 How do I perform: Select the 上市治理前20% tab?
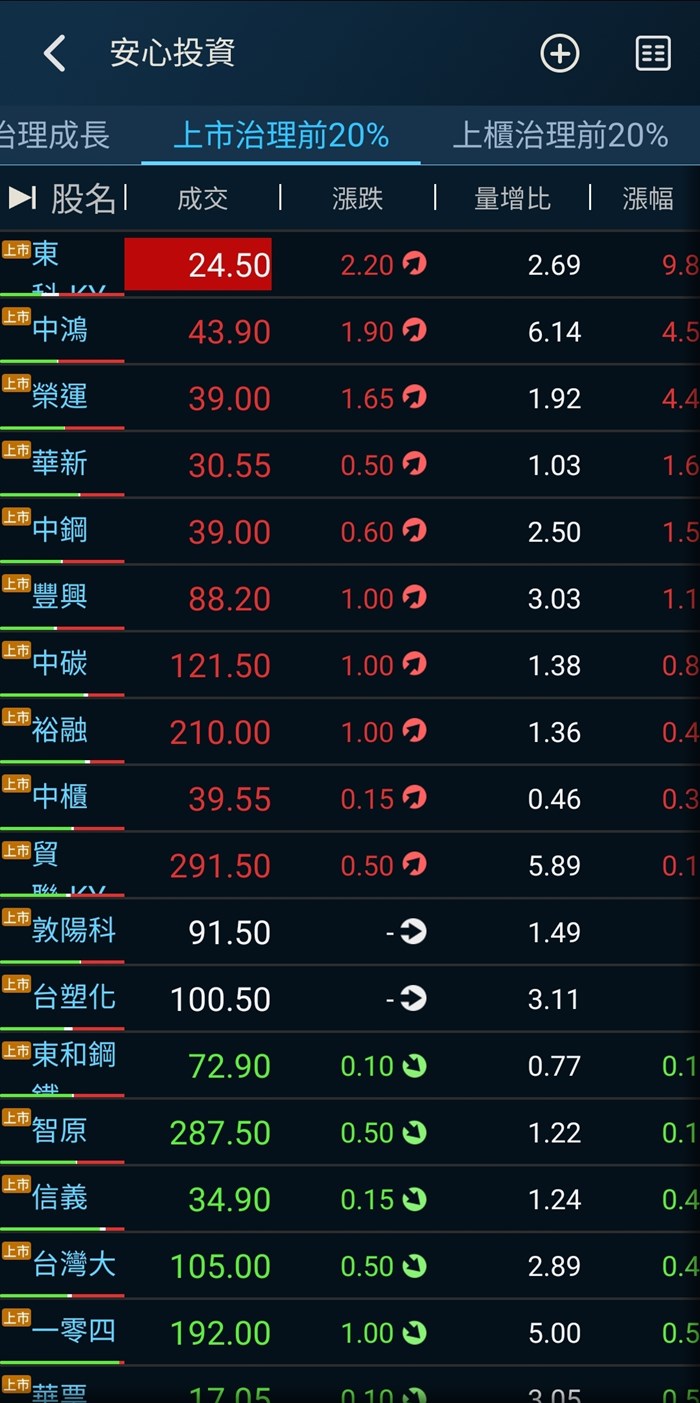click(281, 135)
